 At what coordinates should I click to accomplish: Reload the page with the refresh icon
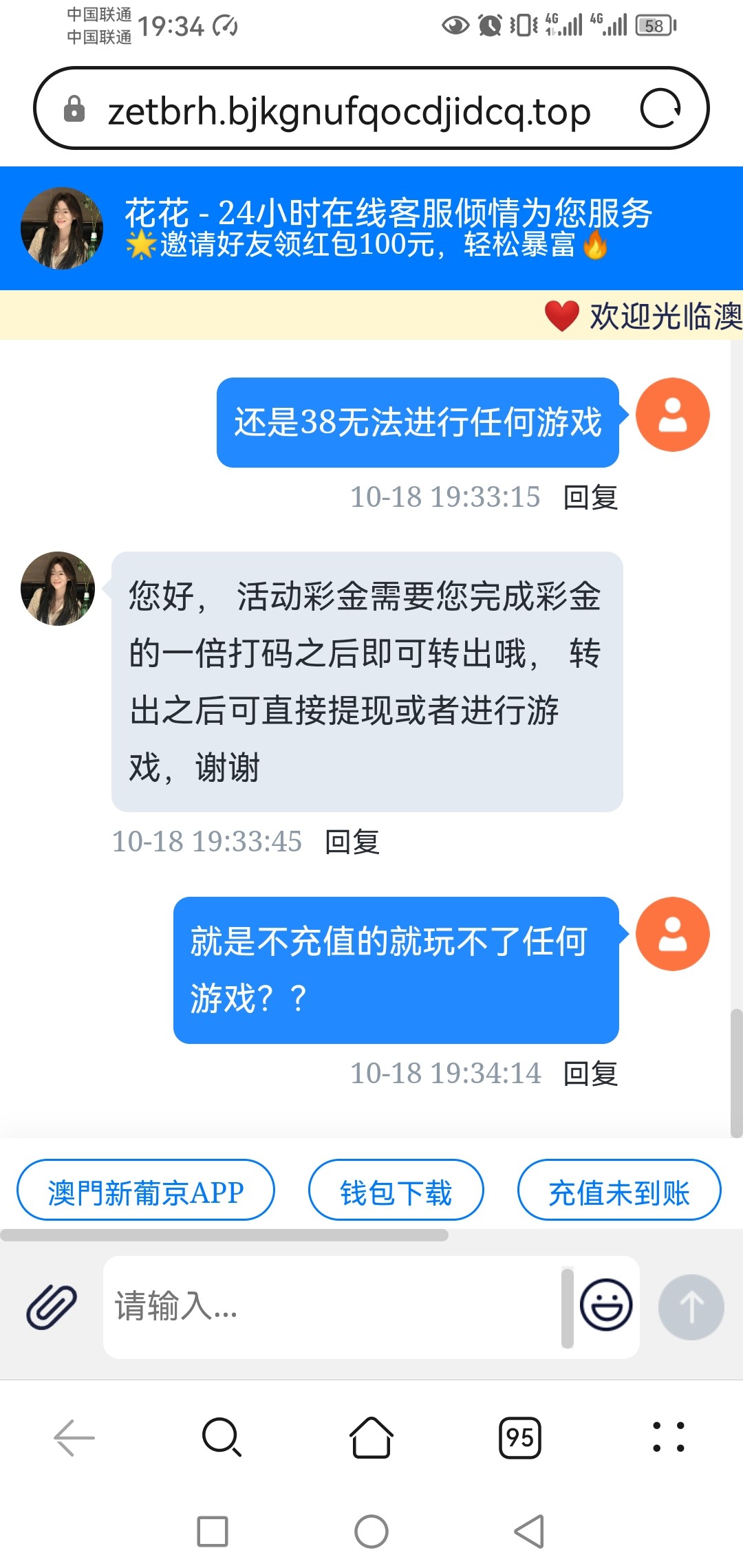tap(660, 109)
